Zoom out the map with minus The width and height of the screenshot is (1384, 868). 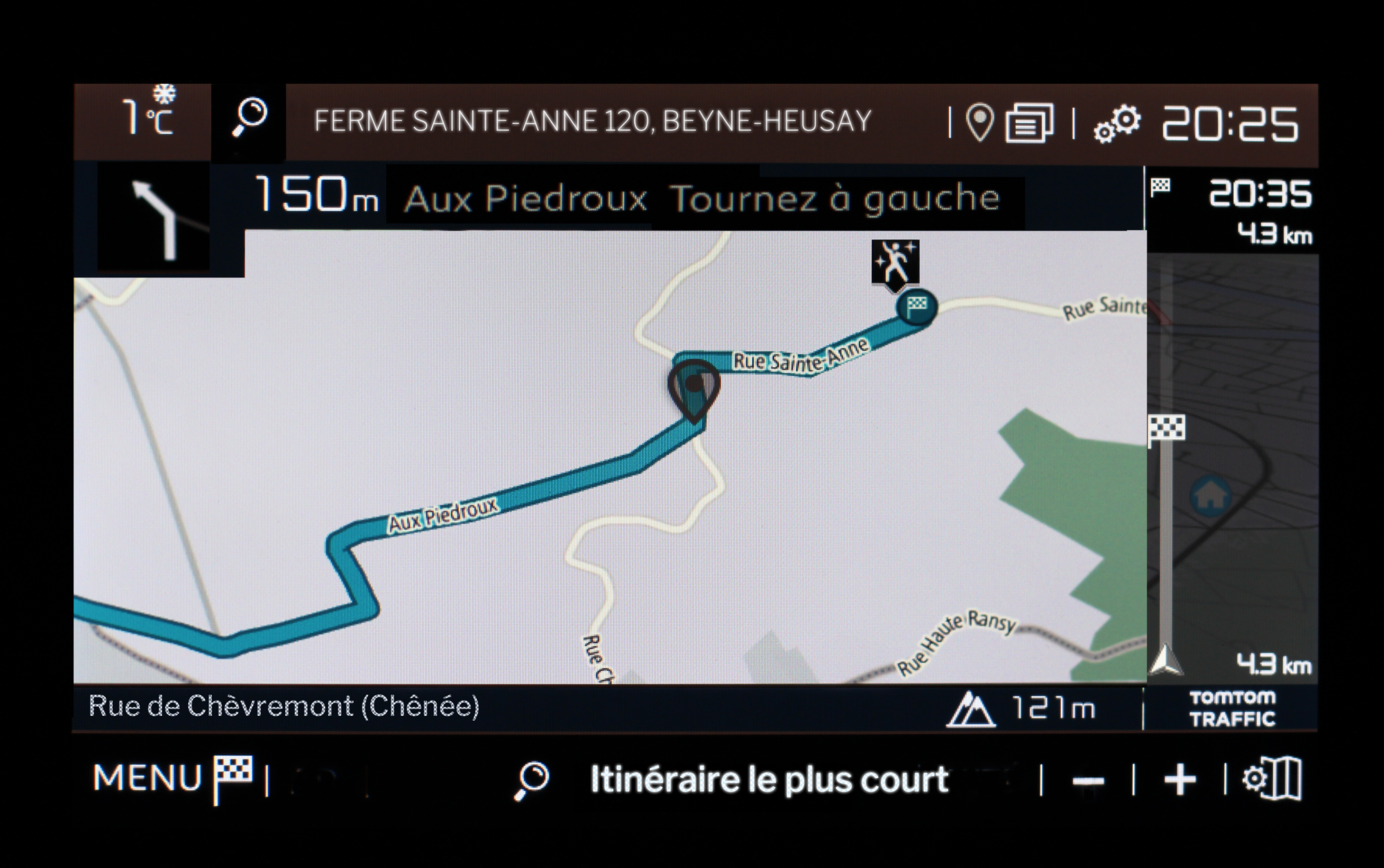1088,781
